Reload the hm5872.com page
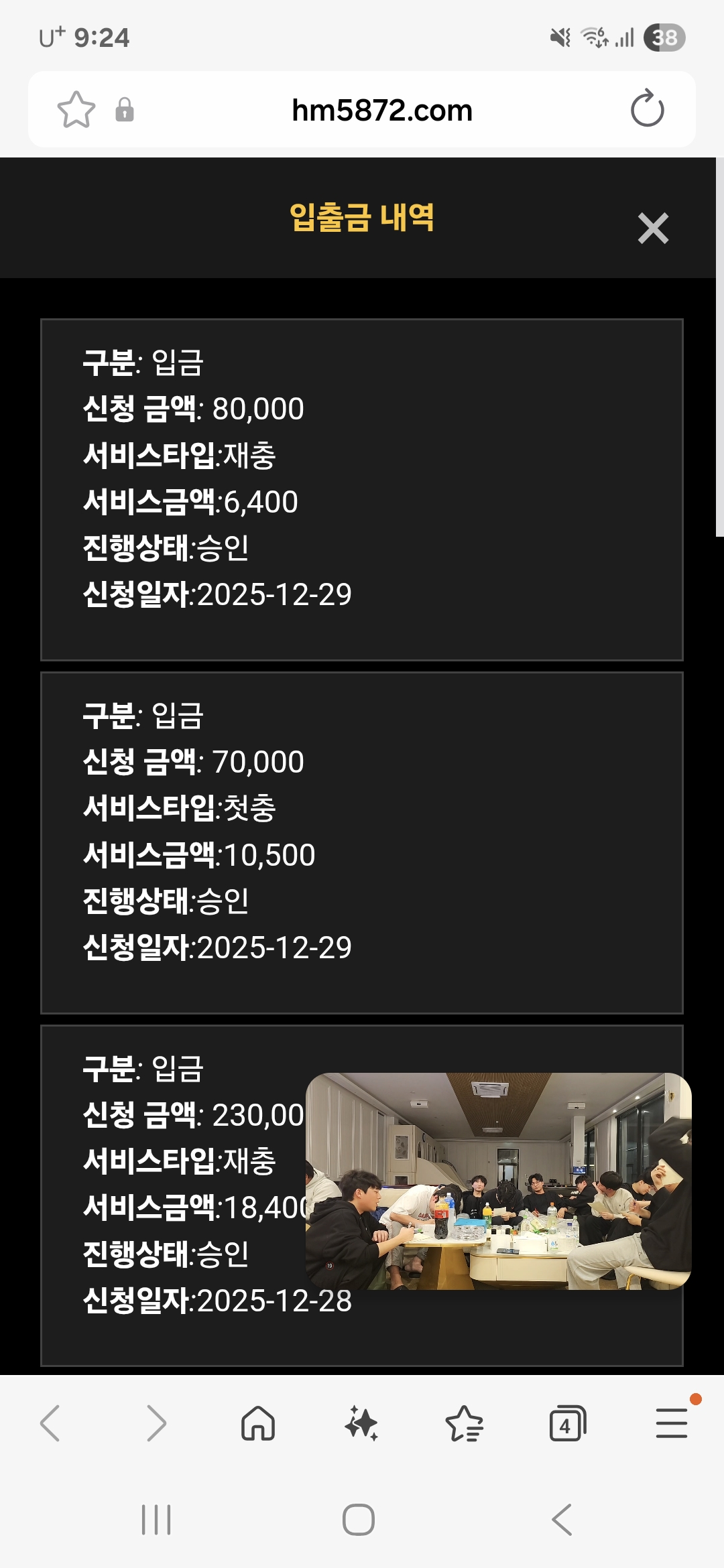Image resolution: width=724 pixels, height=1568 pixels. click(647, 109)
